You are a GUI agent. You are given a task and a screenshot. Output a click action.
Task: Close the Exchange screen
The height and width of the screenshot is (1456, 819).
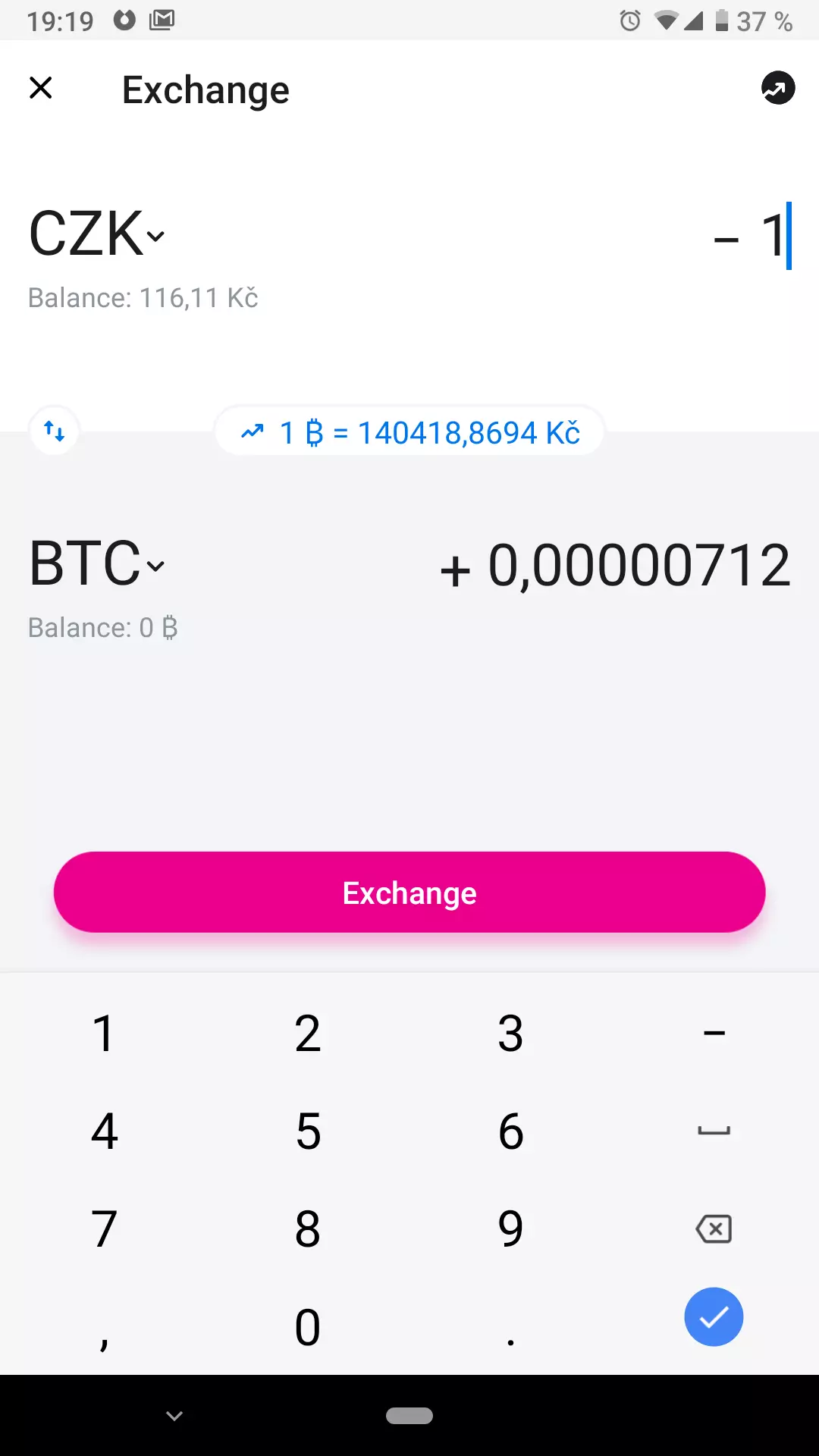(41, 88)
